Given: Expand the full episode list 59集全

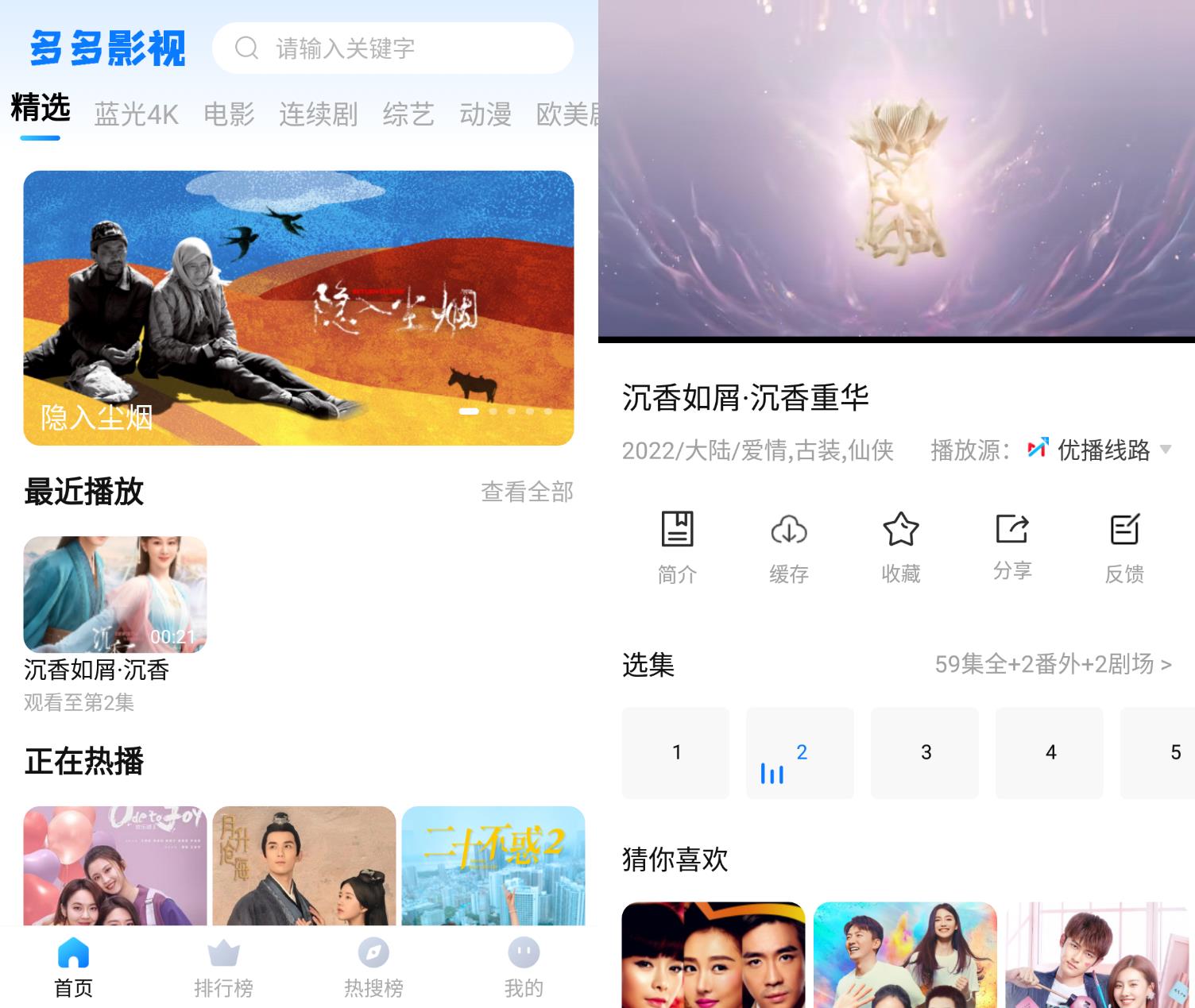Looking at the screenshot, I should 1053,664.
